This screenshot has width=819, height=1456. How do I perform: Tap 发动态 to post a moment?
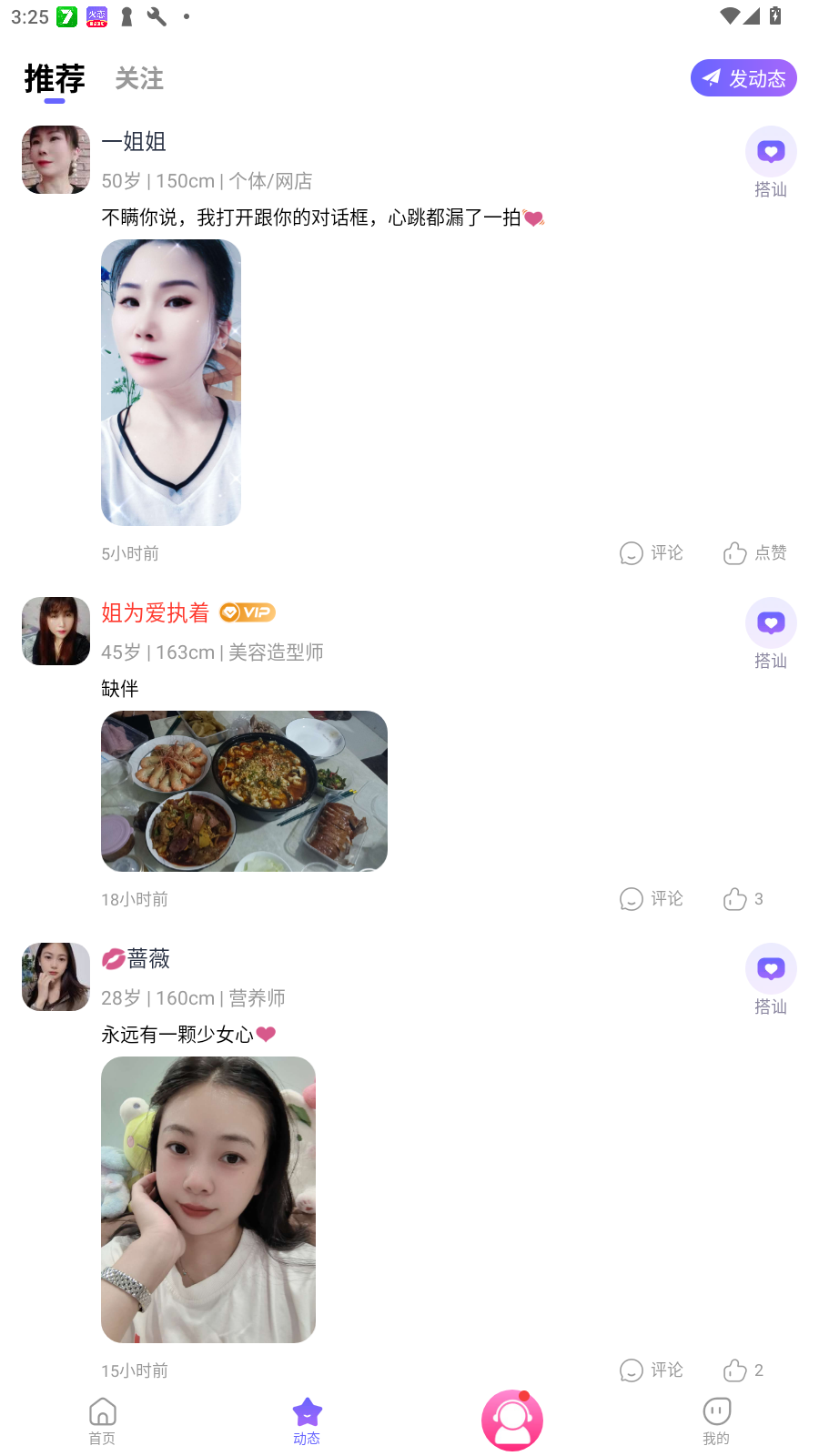[x=743, y=78]
